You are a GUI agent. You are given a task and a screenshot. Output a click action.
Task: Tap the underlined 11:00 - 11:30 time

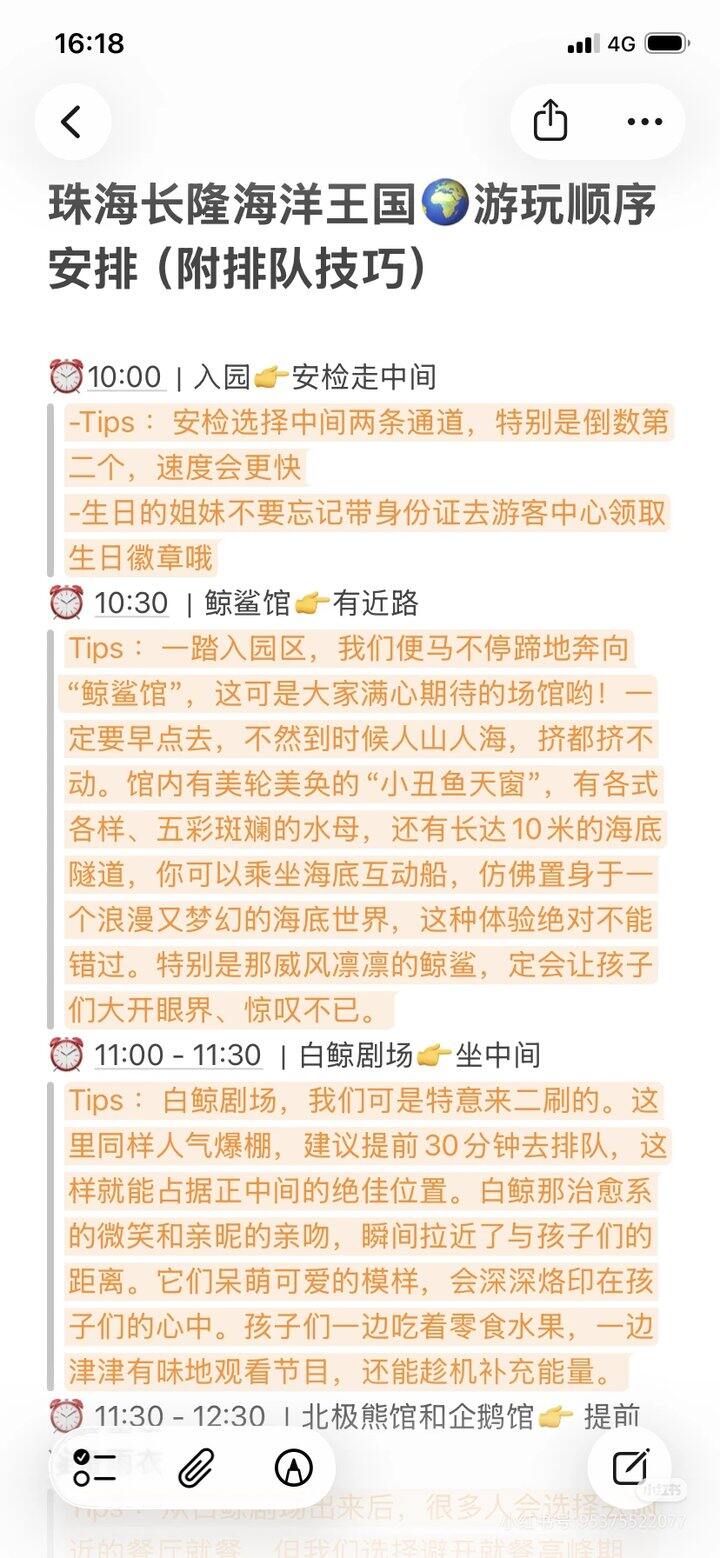tap(178, 1054)
